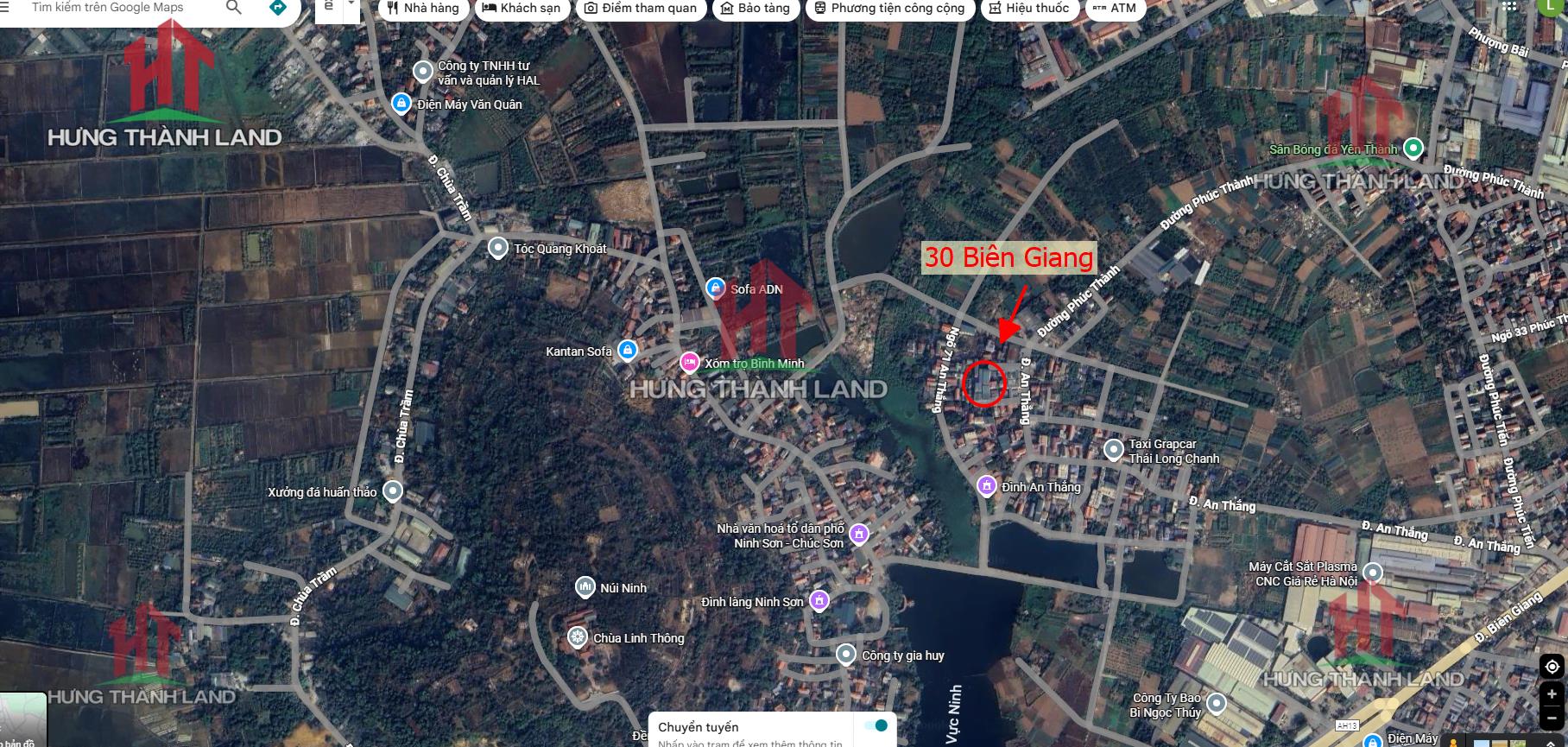1568x747 pixels.
Task: Center the map on my location
Action: pos(1552,666)
